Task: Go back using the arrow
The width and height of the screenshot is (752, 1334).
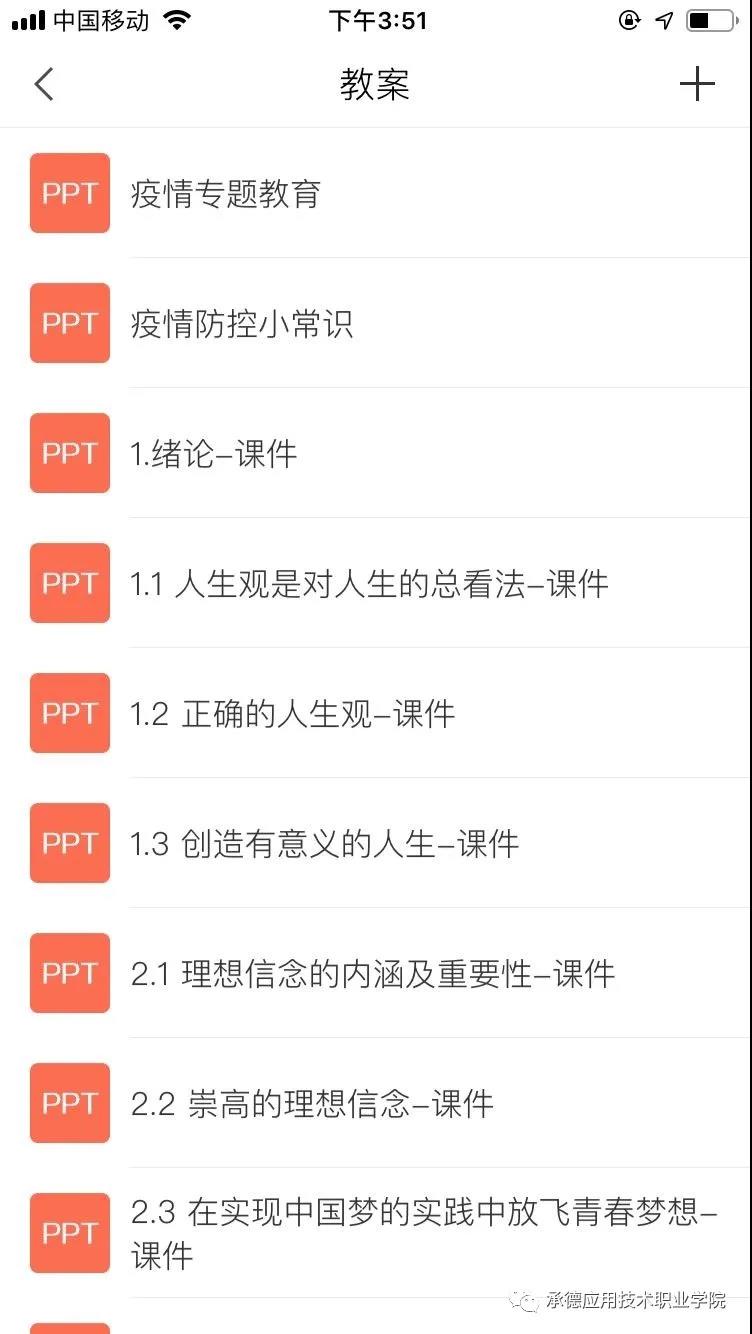Action: 44,85
